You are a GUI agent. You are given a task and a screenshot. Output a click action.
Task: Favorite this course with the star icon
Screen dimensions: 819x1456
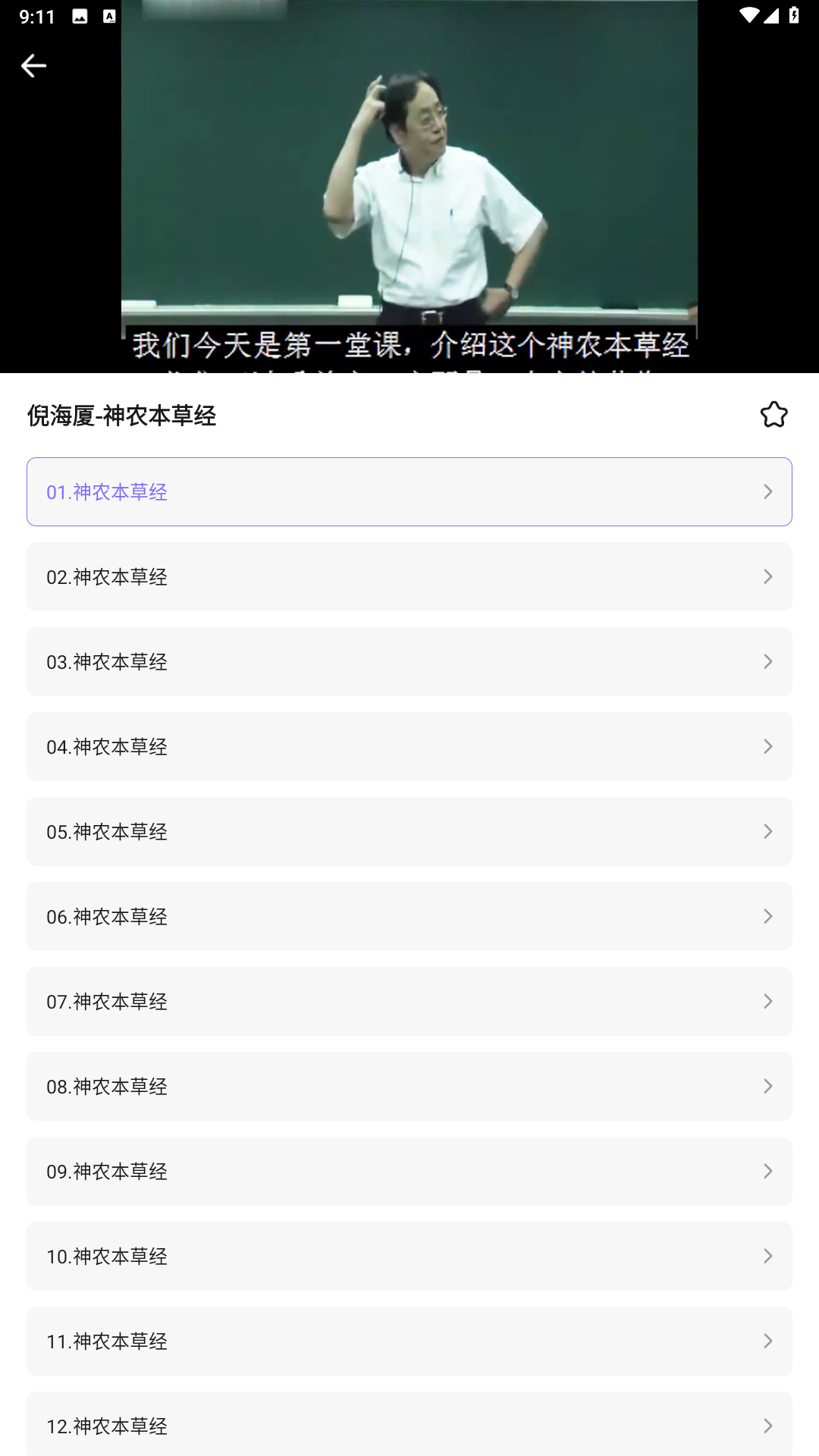click(x=773, y=415)
